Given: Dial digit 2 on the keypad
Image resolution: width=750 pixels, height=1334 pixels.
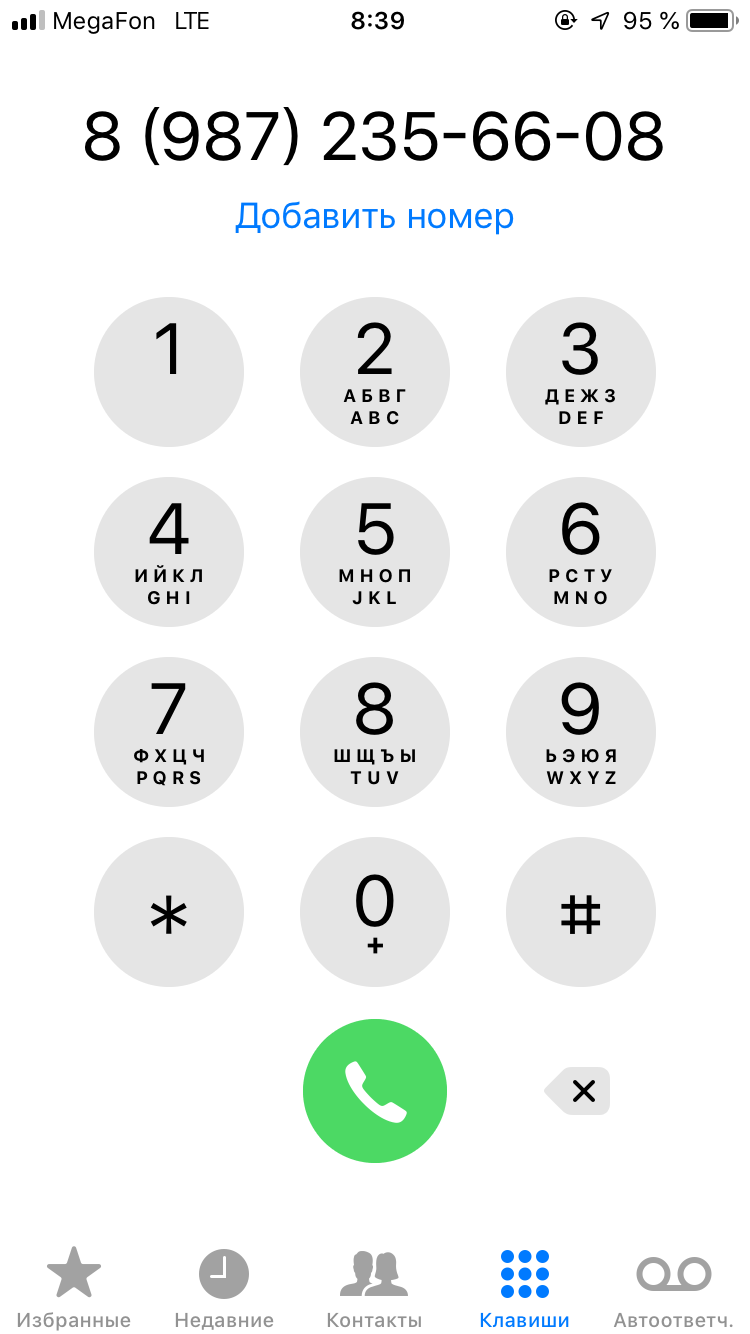Looking at the screenshot, I should 375,372.
